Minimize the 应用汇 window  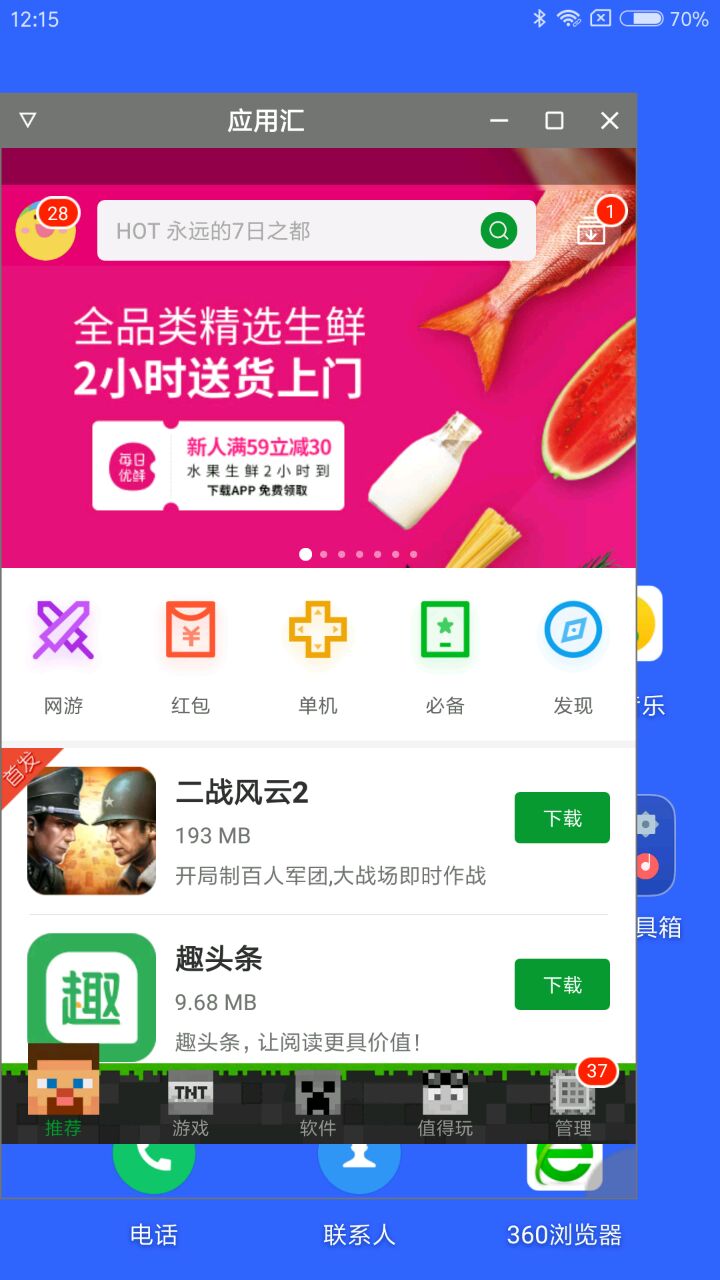click(499, 121)
